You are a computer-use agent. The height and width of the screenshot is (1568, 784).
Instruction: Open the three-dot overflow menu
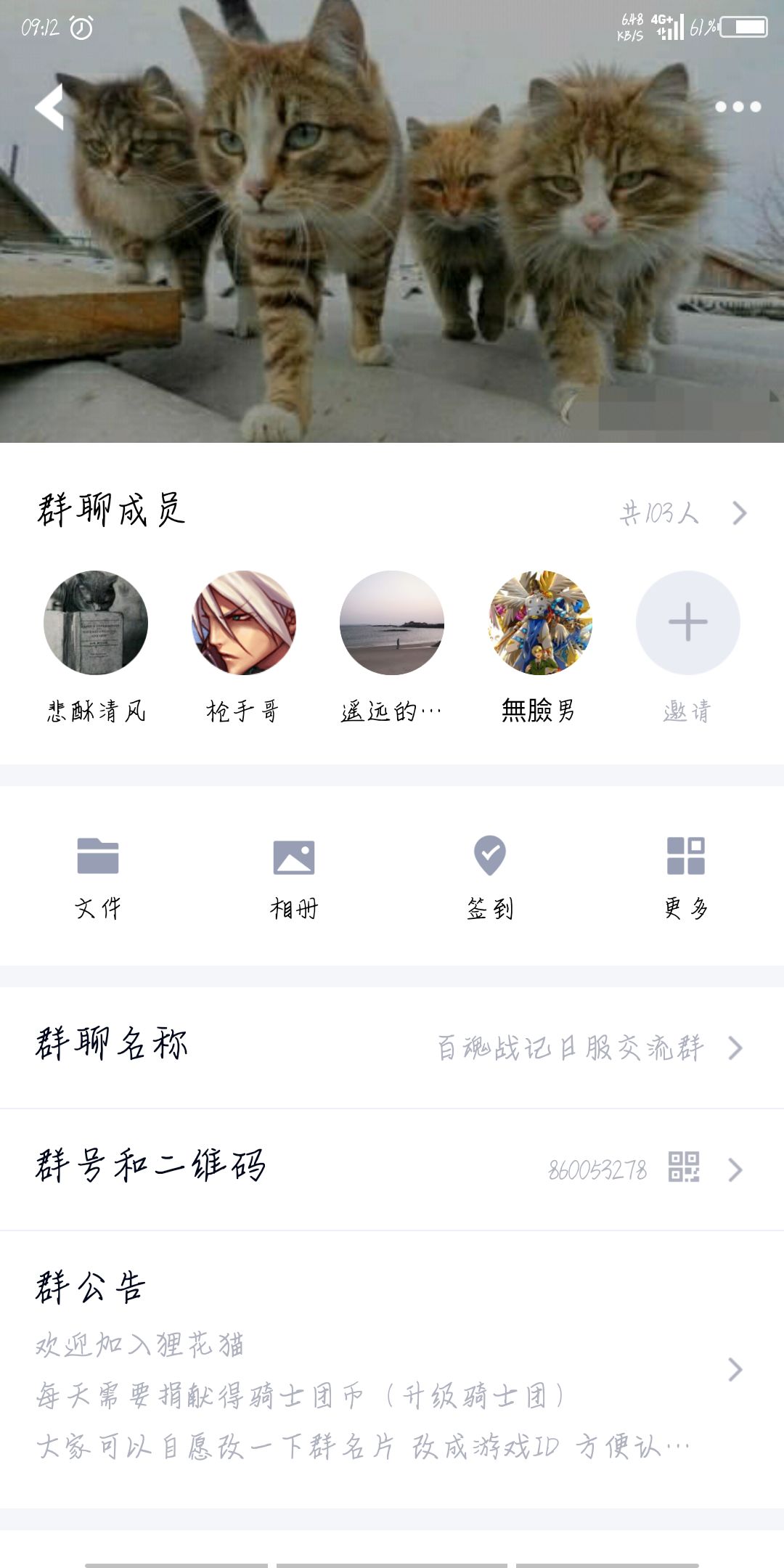tap(738, 107)
